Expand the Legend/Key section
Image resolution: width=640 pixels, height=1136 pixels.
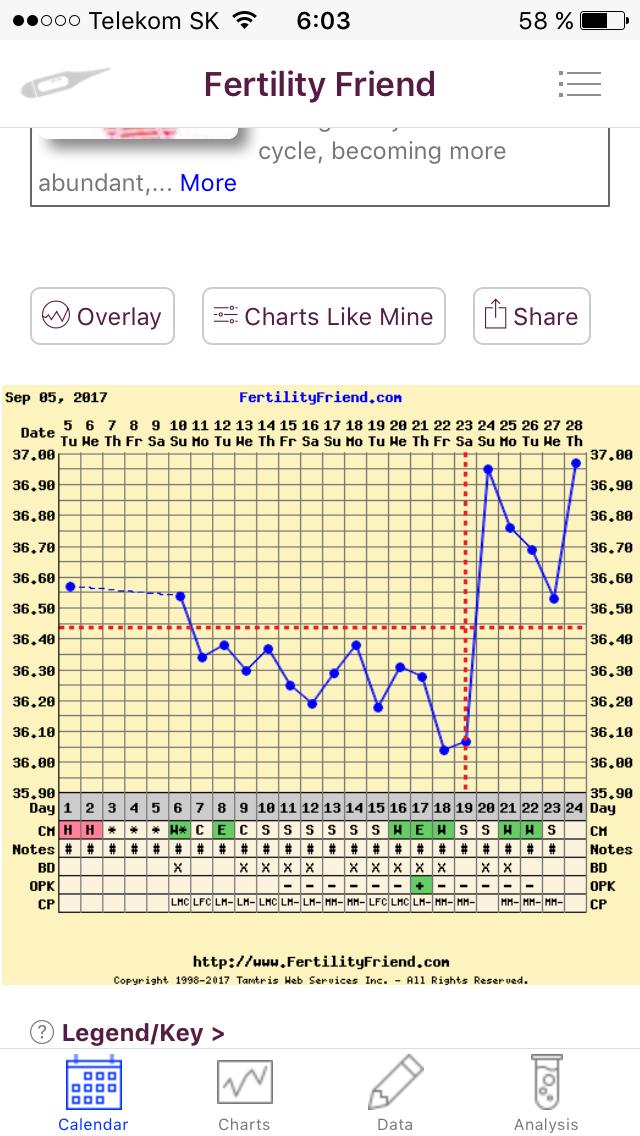(142, 1033)
